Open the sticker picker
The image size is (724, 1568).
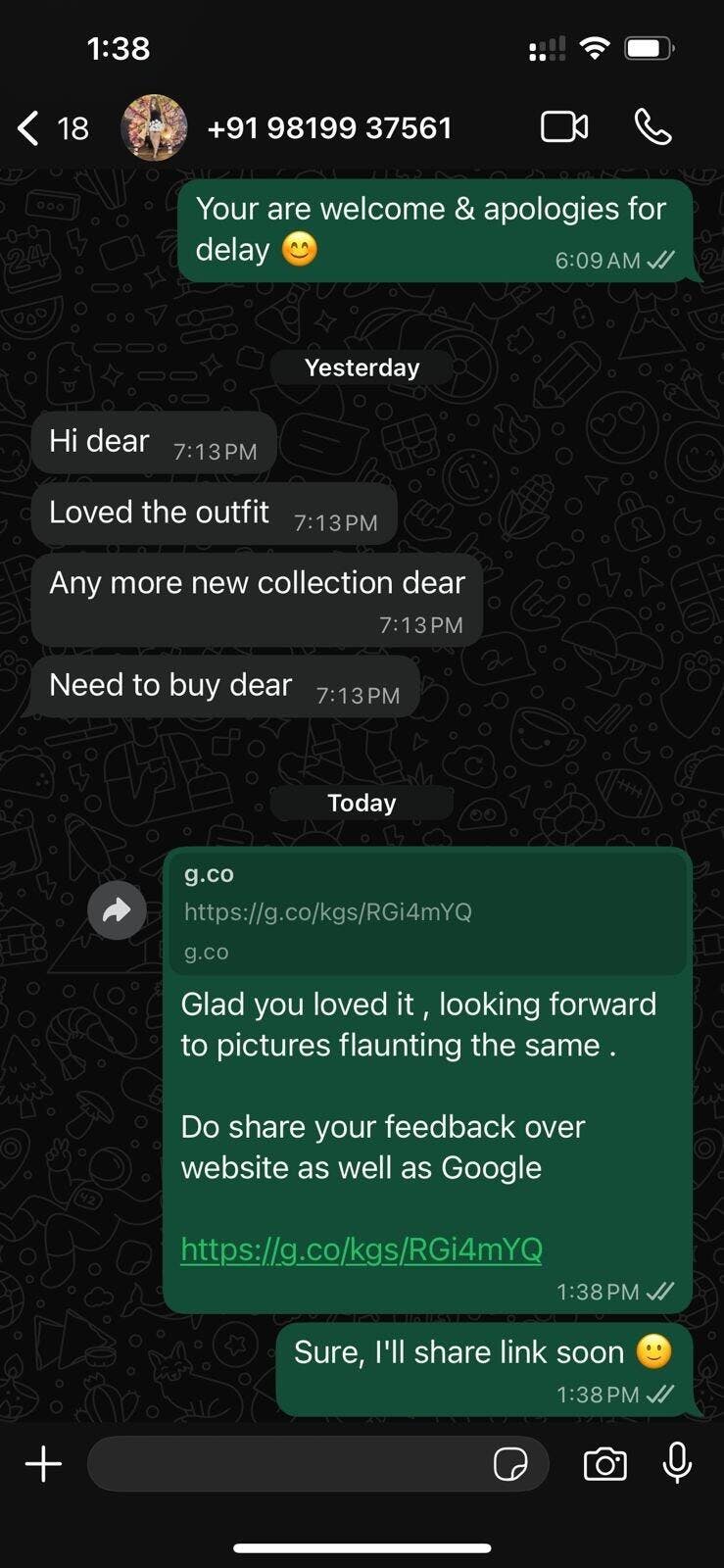509,1464
